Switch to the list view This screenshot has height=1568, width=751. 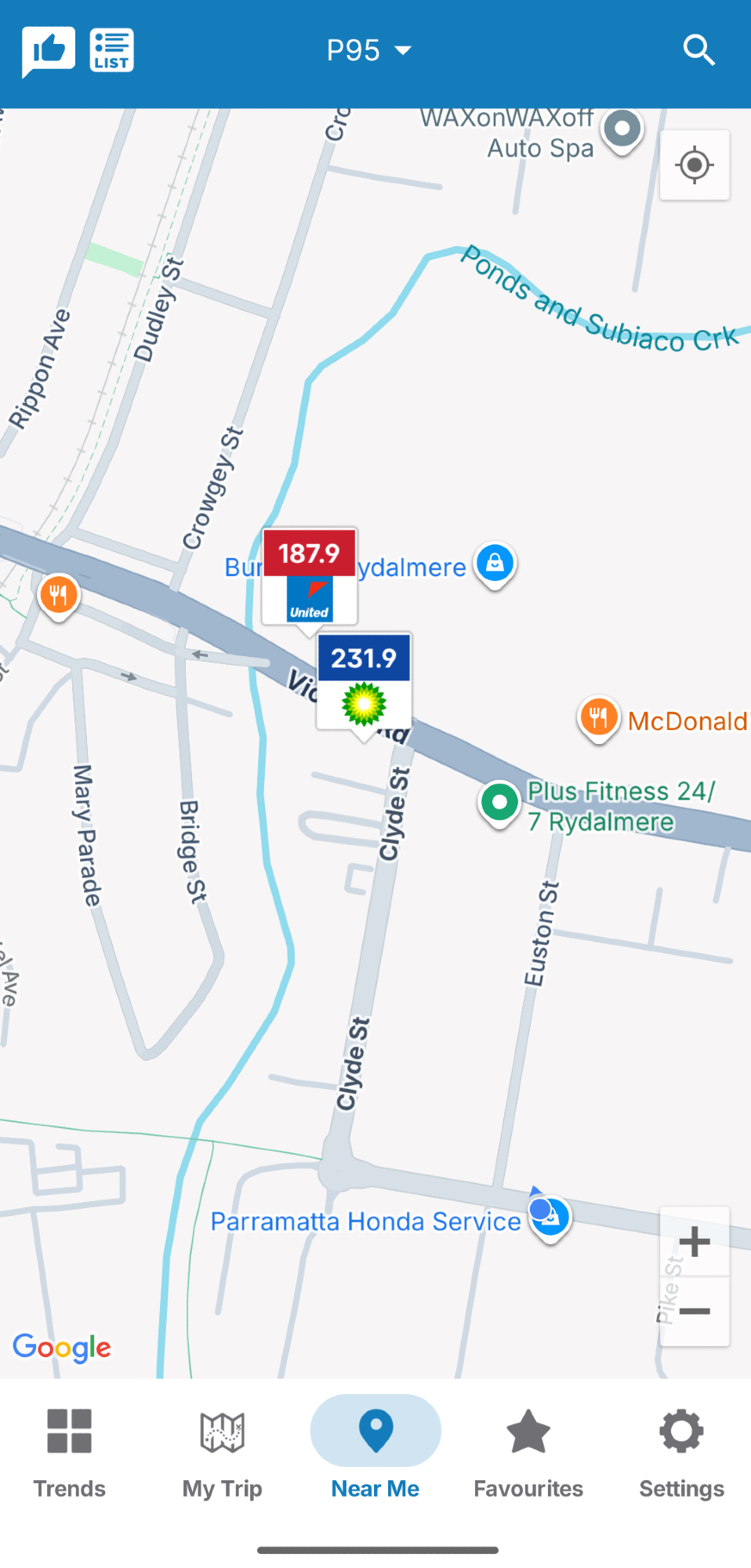pyautogui.click(x=111, y=51)
